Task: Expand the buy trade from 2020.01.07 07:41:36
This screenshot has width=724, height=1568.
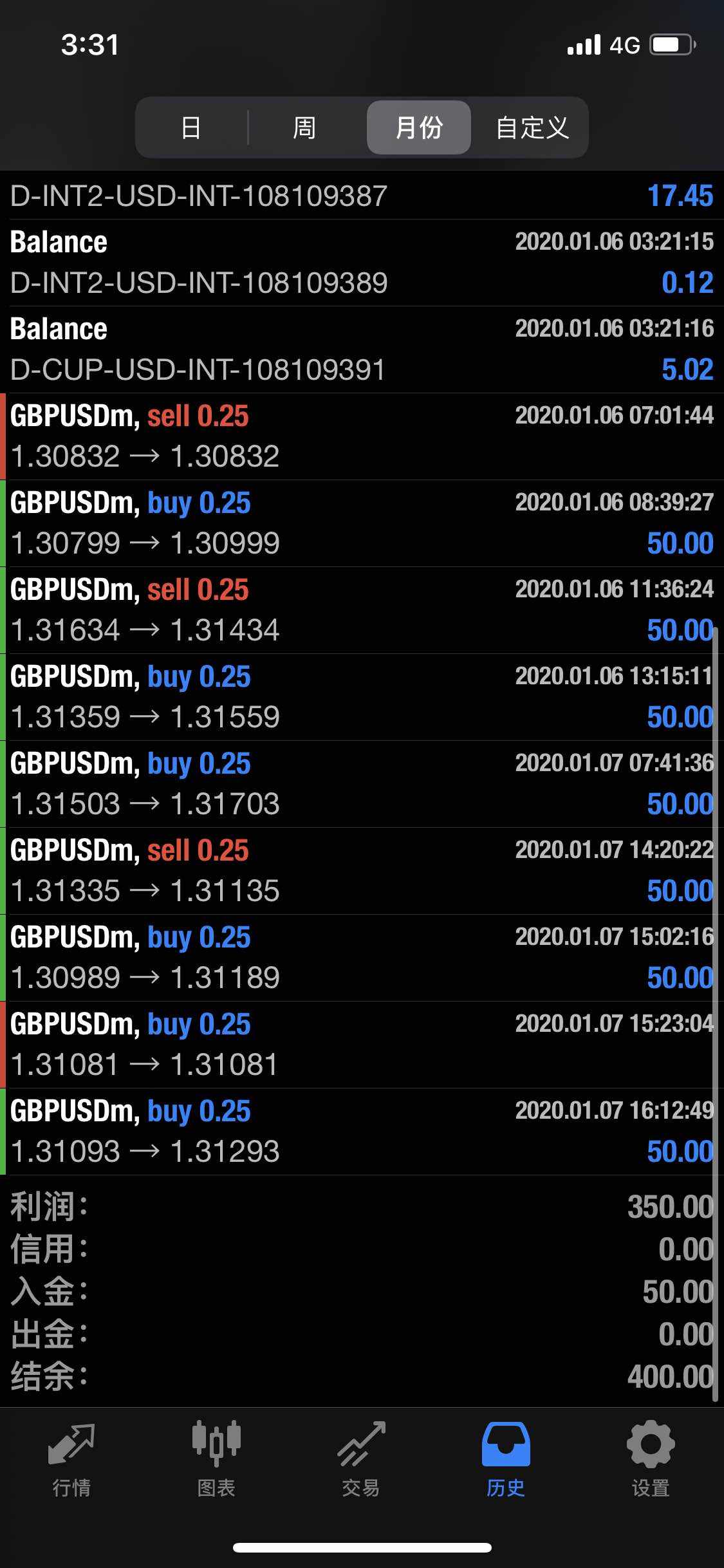Action: pyautogui.click(x=362, y=784)
